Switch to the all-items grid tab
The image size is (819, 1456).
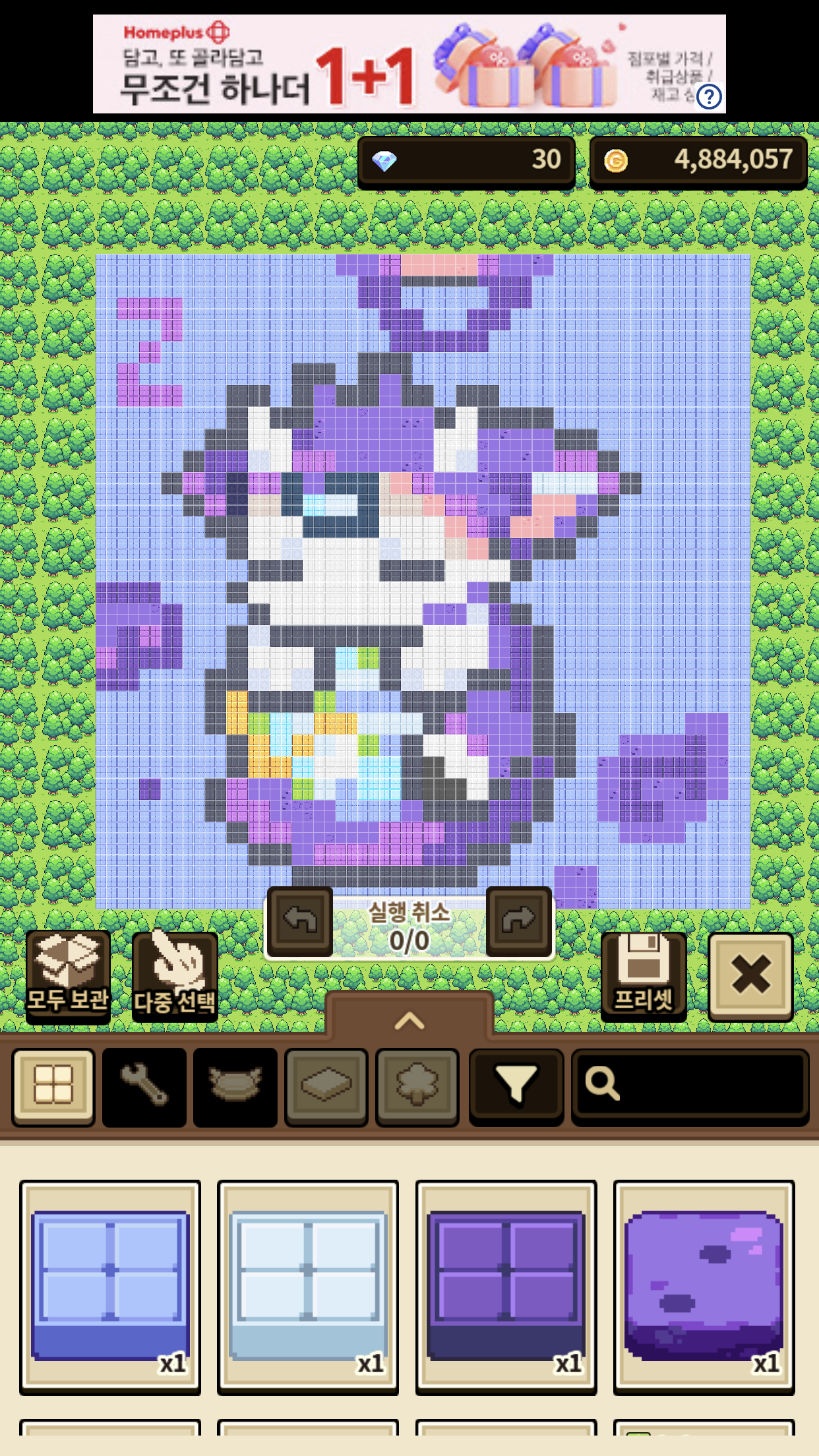tap(53, 1086)
